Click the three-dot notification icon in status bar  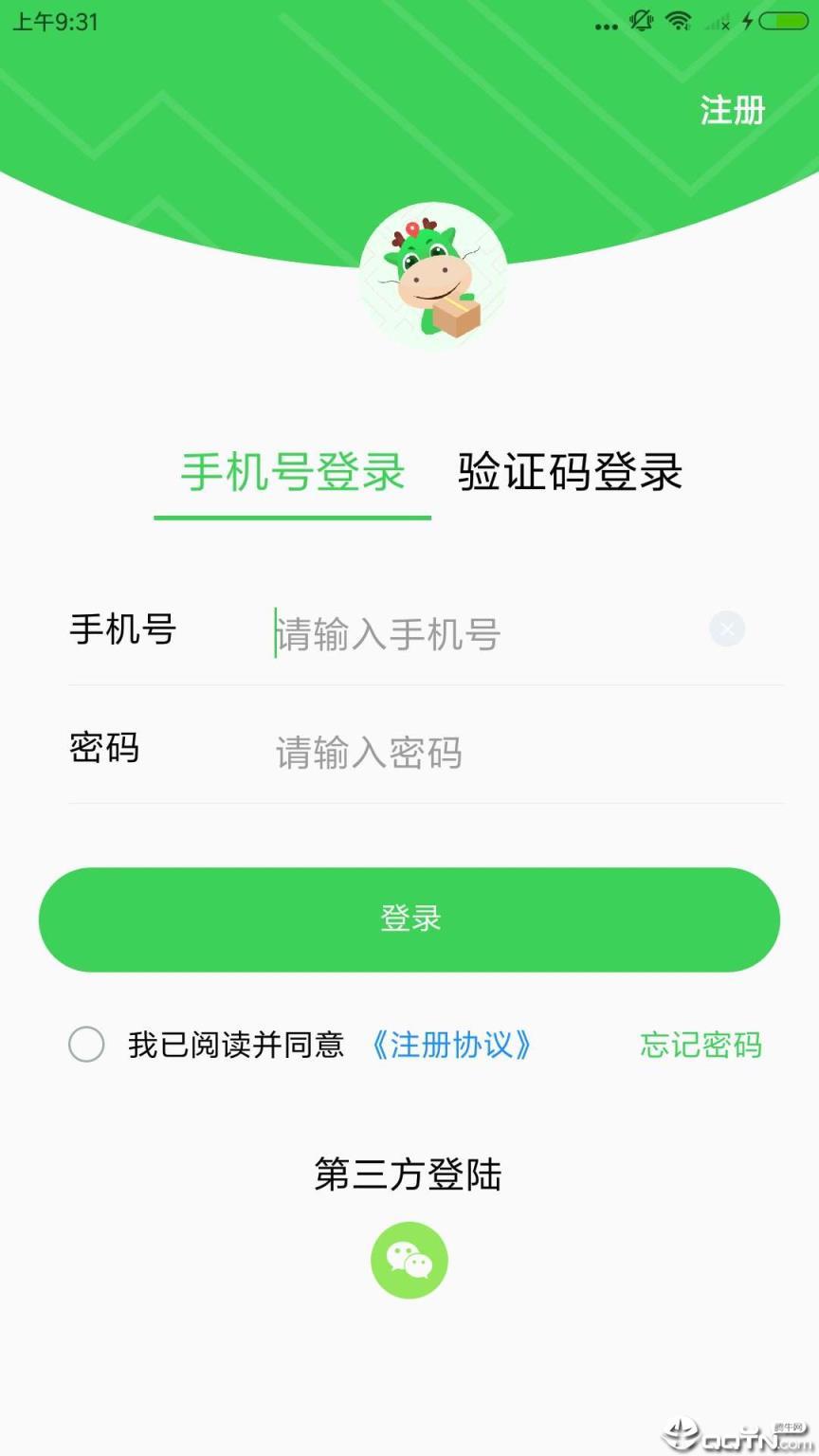point(606,25)
